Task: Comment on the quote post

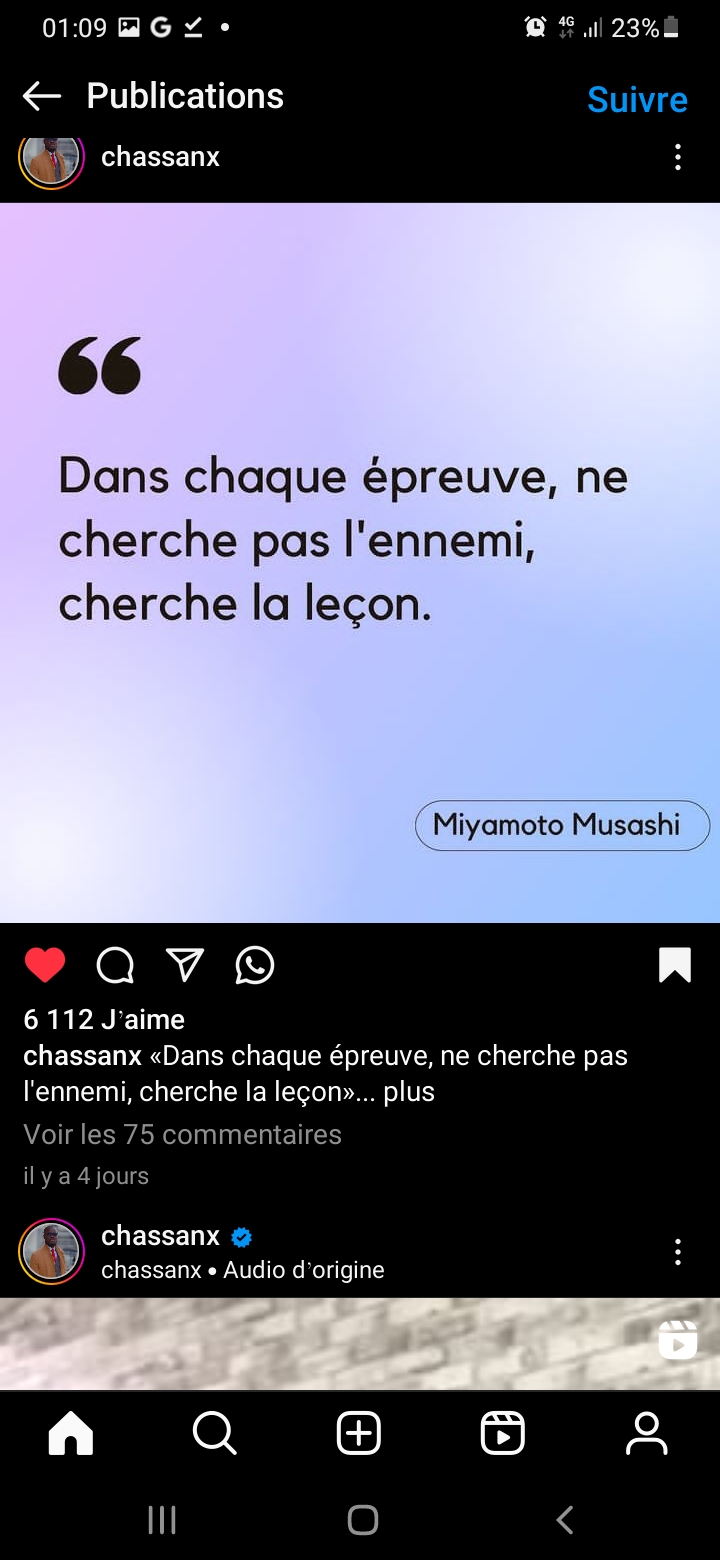Action: click(115, 965)
